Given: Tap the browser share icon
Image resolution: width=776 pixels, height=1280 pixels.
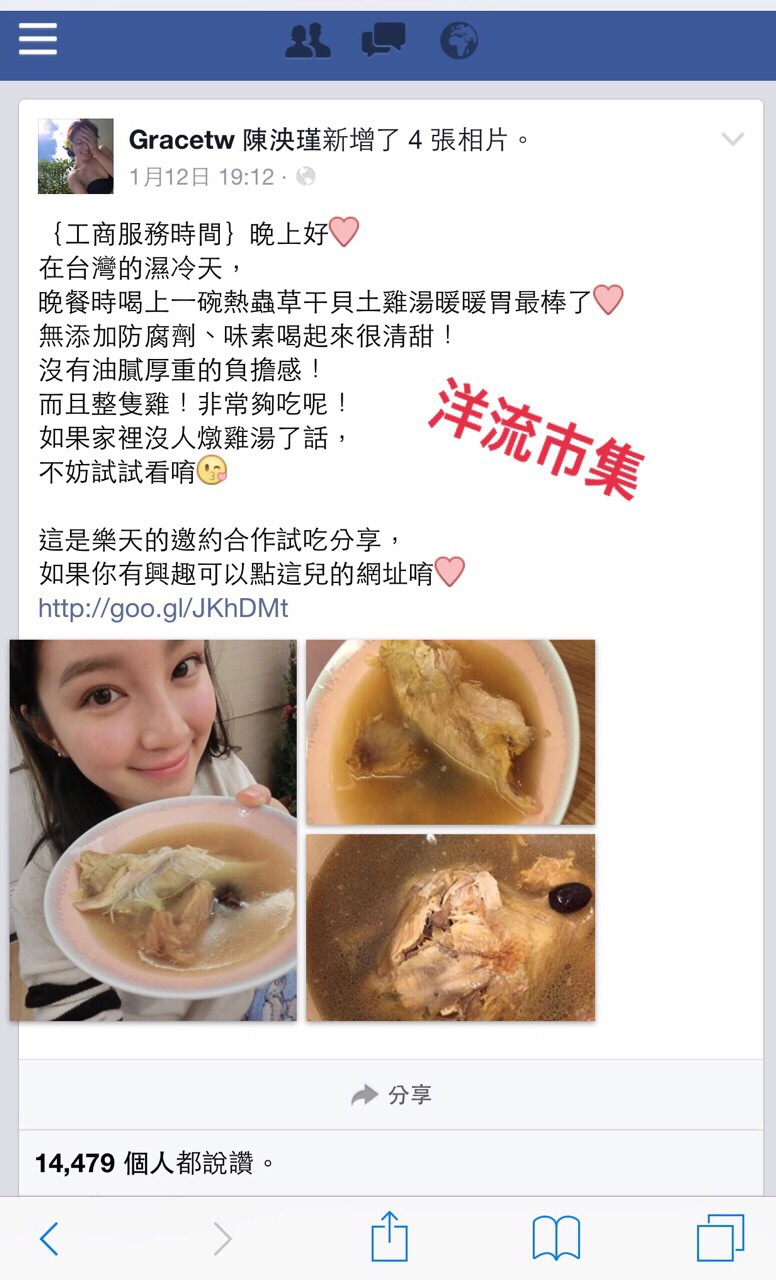Looking at the screenshot, I should point(389,1237).
